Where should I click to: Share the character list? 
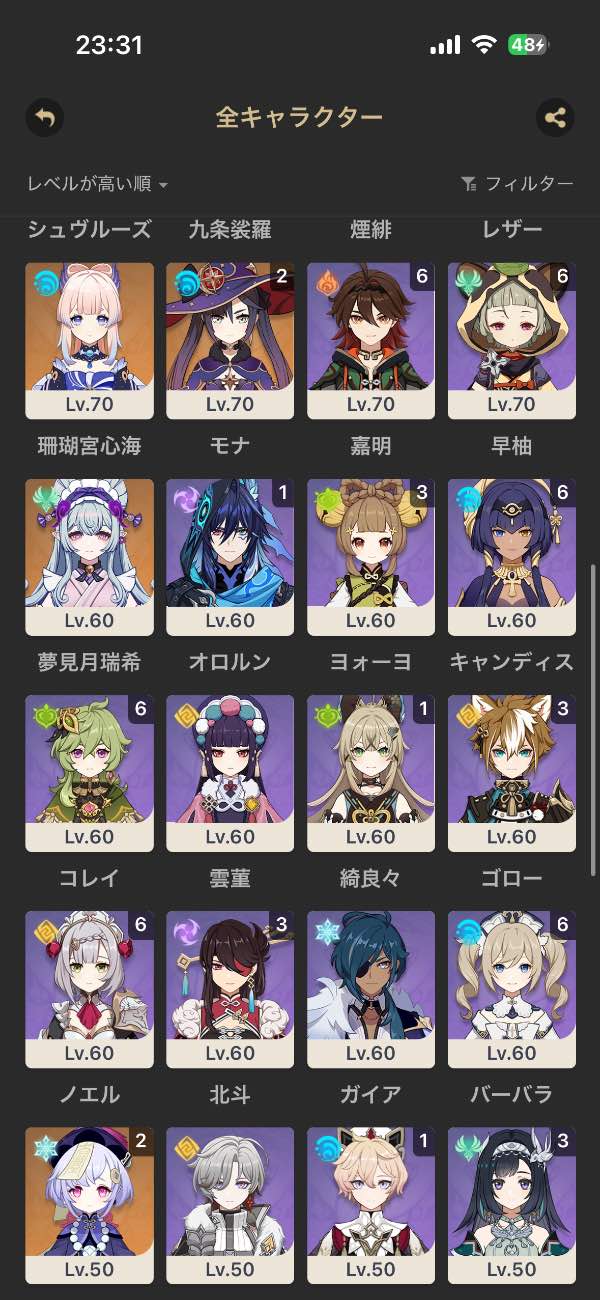tap(554, 118)
